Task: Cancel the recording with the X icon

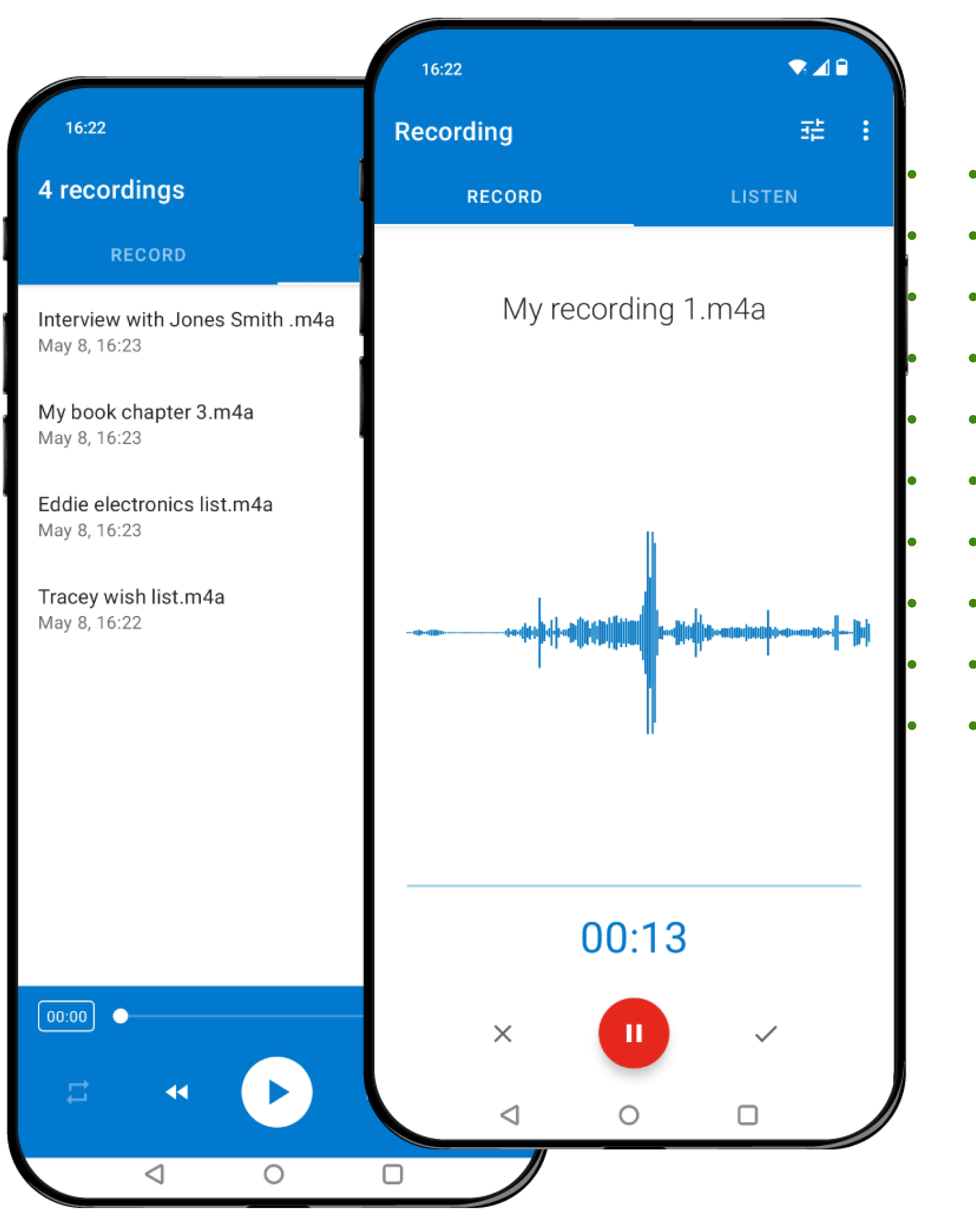Action: pos(503,1034)
